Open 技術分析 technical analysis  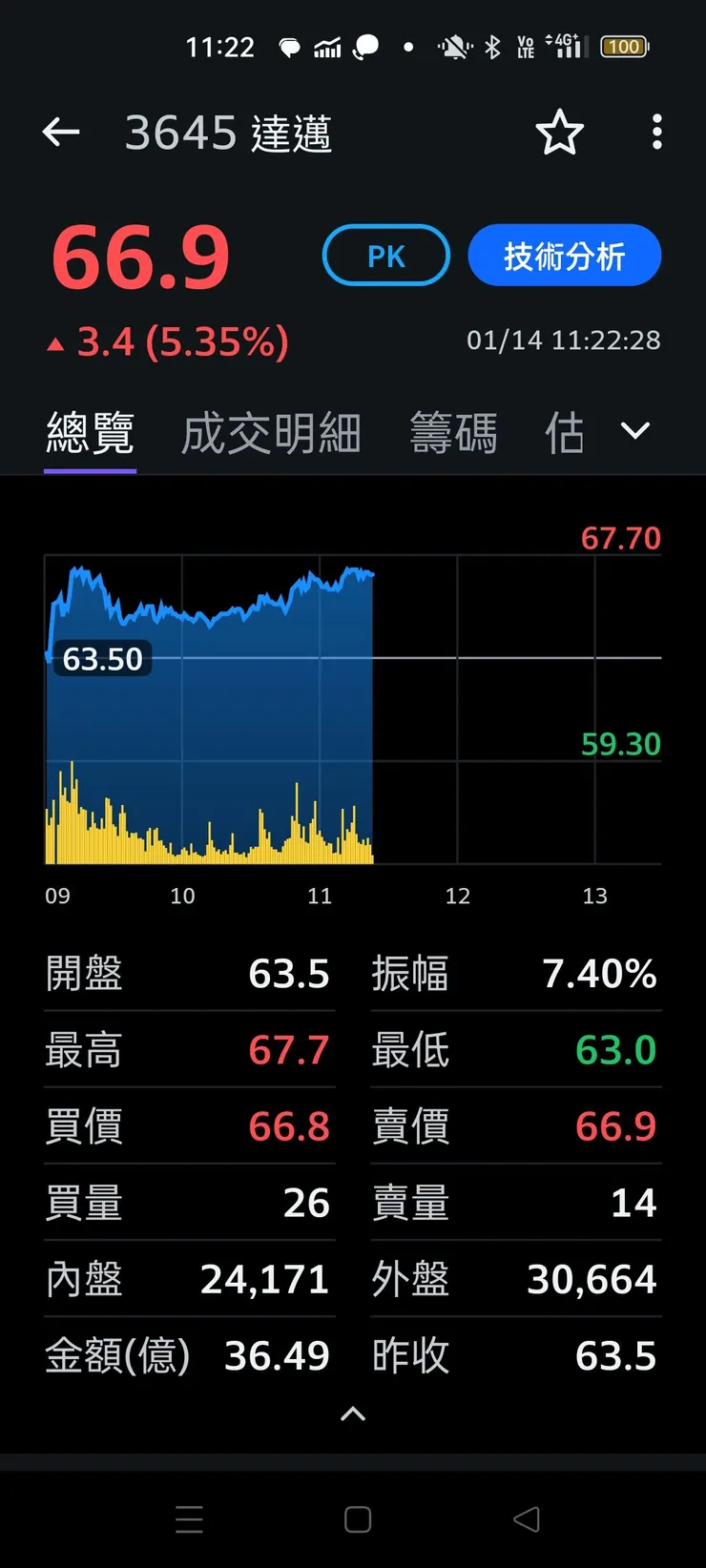564,255
